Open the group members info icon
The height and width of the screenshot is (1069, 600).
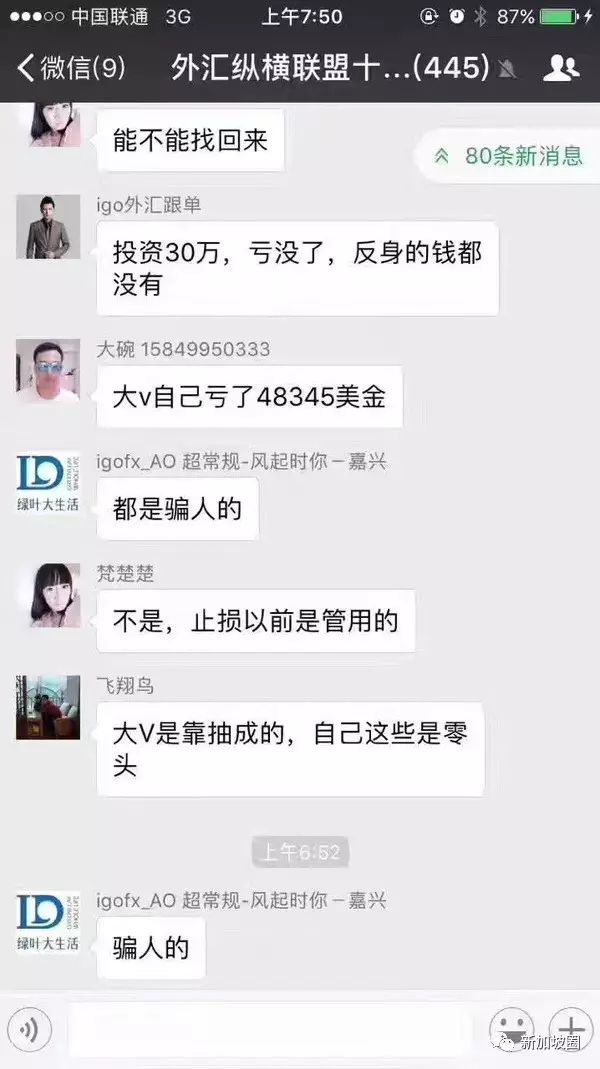pyautogui.click(x=561, y=68)
